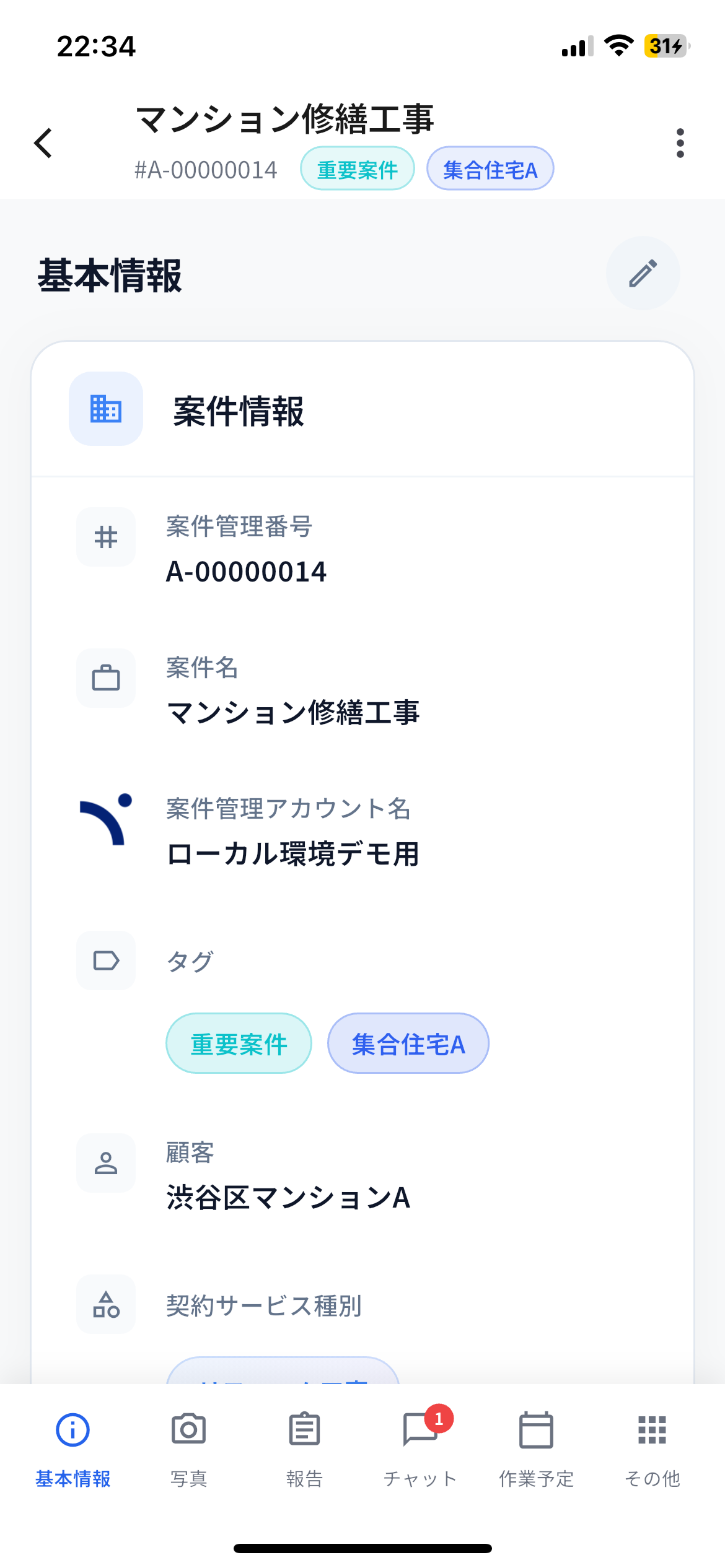Image resolution: width=725 pixels, height=1568 pixels.
Task: Select the 写真 camera icon
Action: click(188, 1429)
